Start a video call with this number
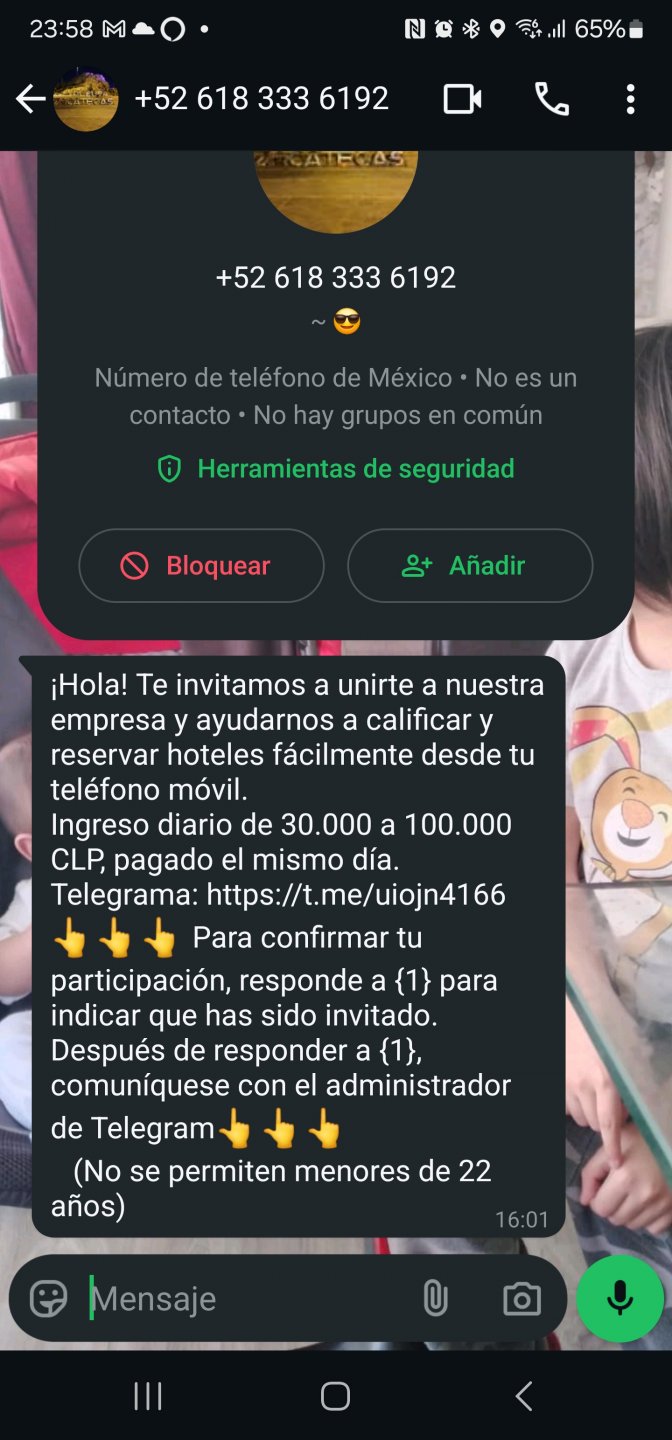Screen dimensions: 672x1440 tap(462, 99)
